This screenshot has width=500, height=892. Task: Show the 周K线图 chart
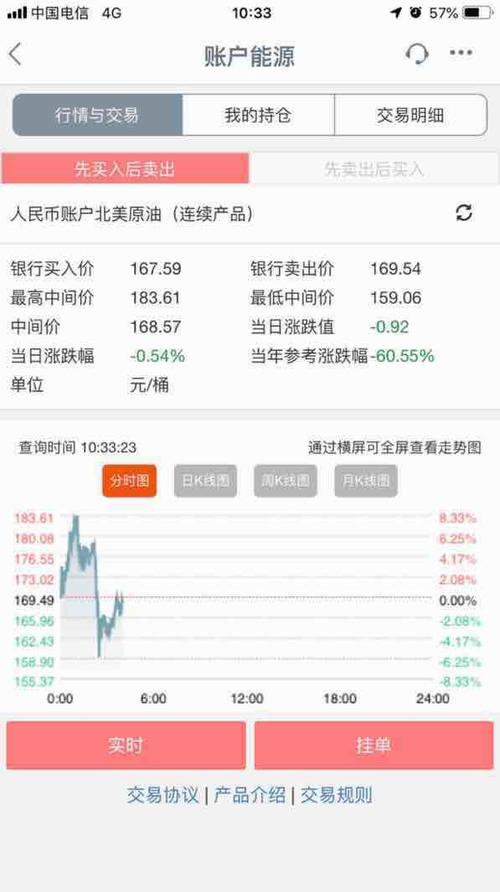(x=286, y=481)
